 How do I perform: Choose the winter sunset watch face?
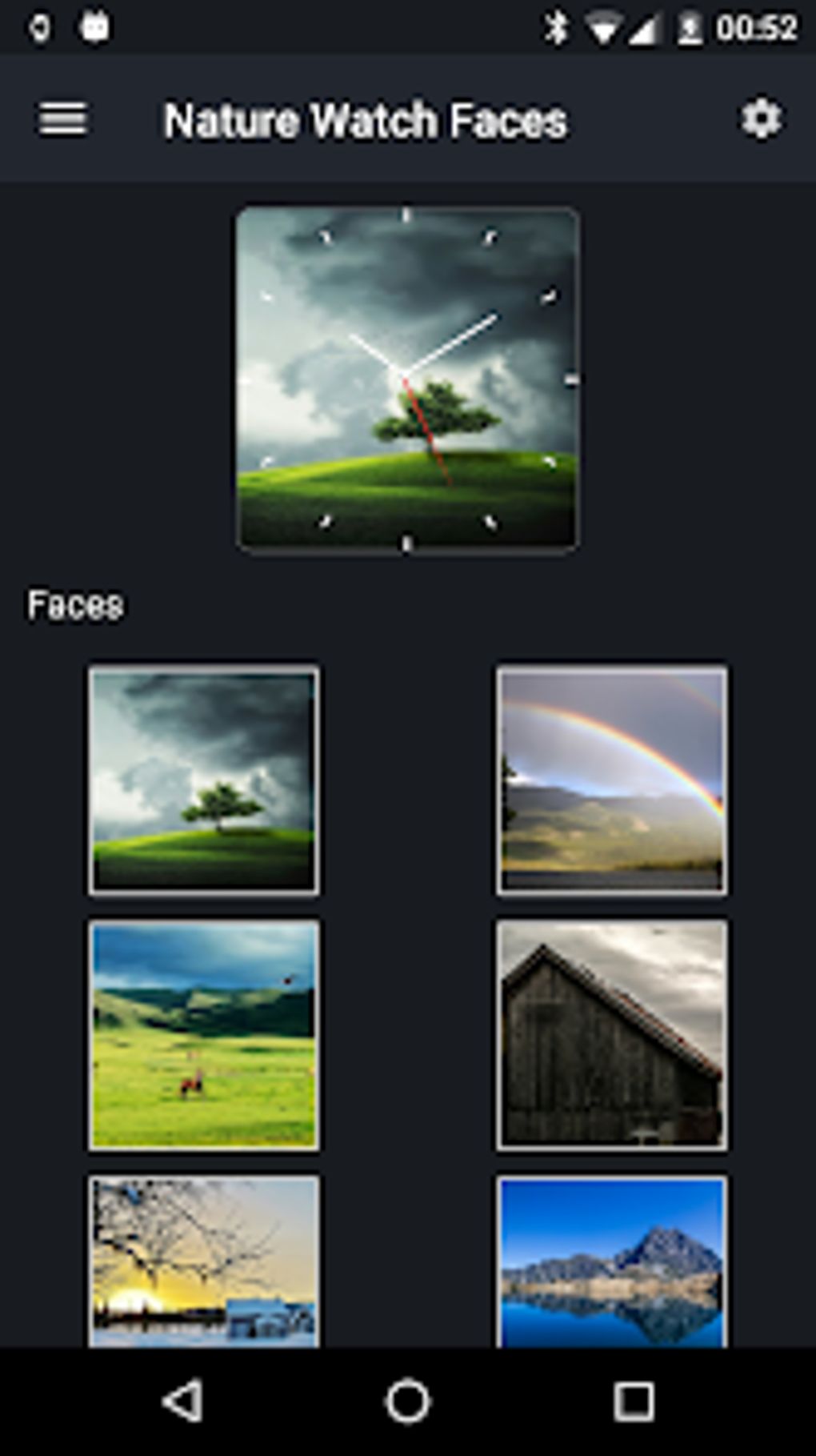[x=204, y=1262]
